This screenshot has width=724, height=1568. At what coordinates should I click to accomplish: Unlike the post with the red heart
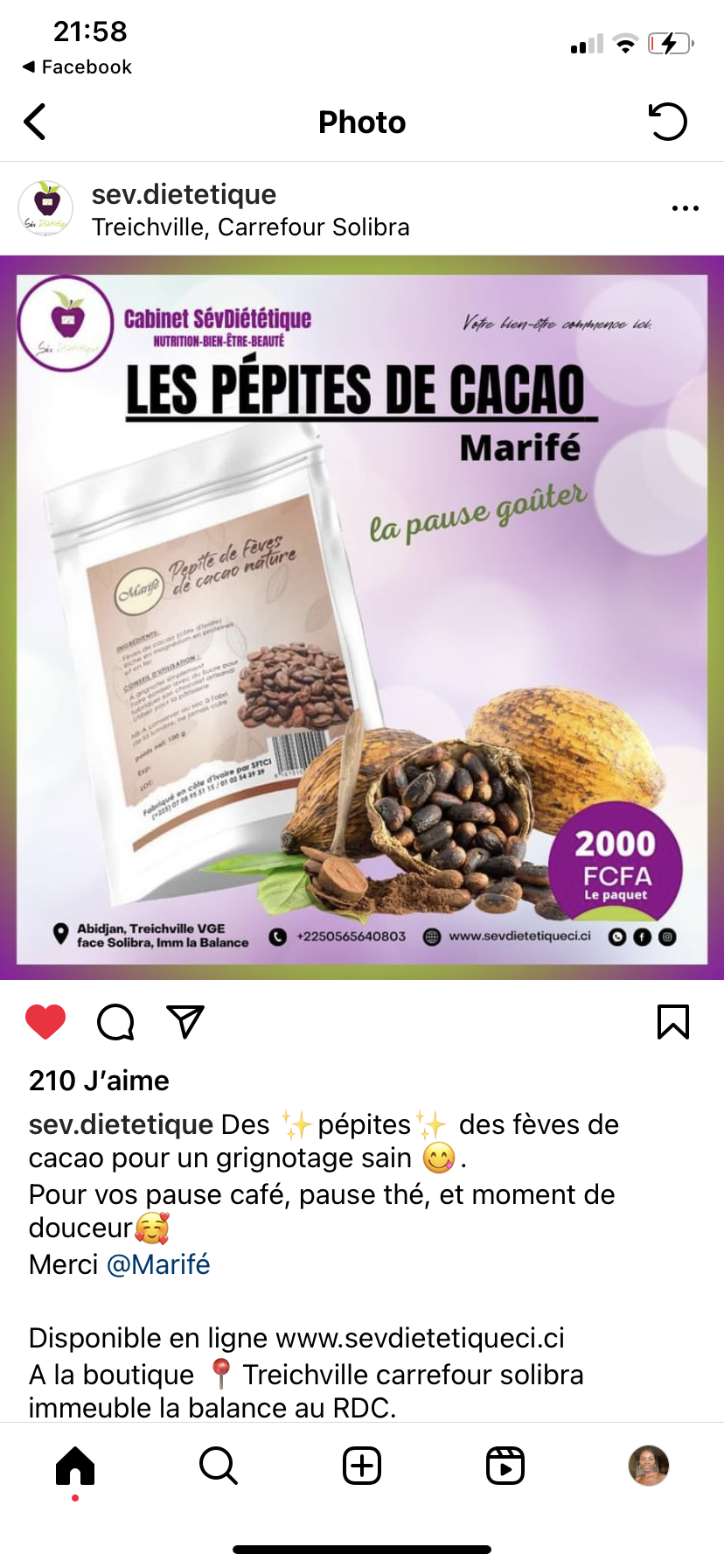click(x=45, y=1021)
